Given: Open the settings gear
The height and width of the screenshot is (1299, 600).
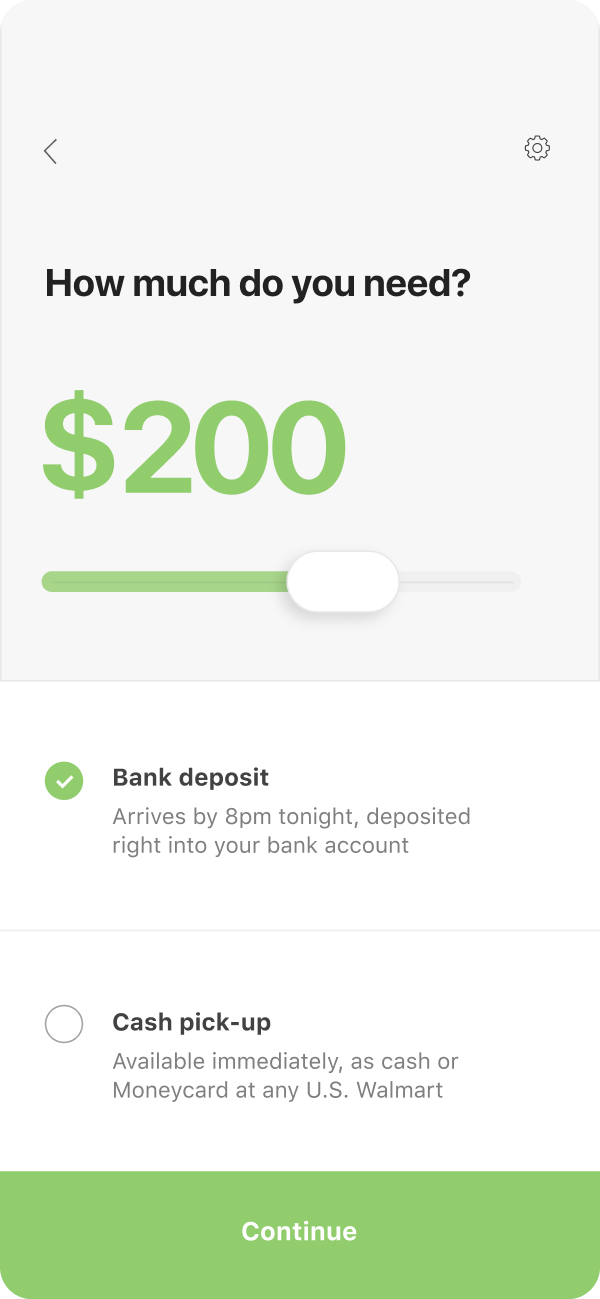Looking at the screenshot, I should [x=537, y=148].
